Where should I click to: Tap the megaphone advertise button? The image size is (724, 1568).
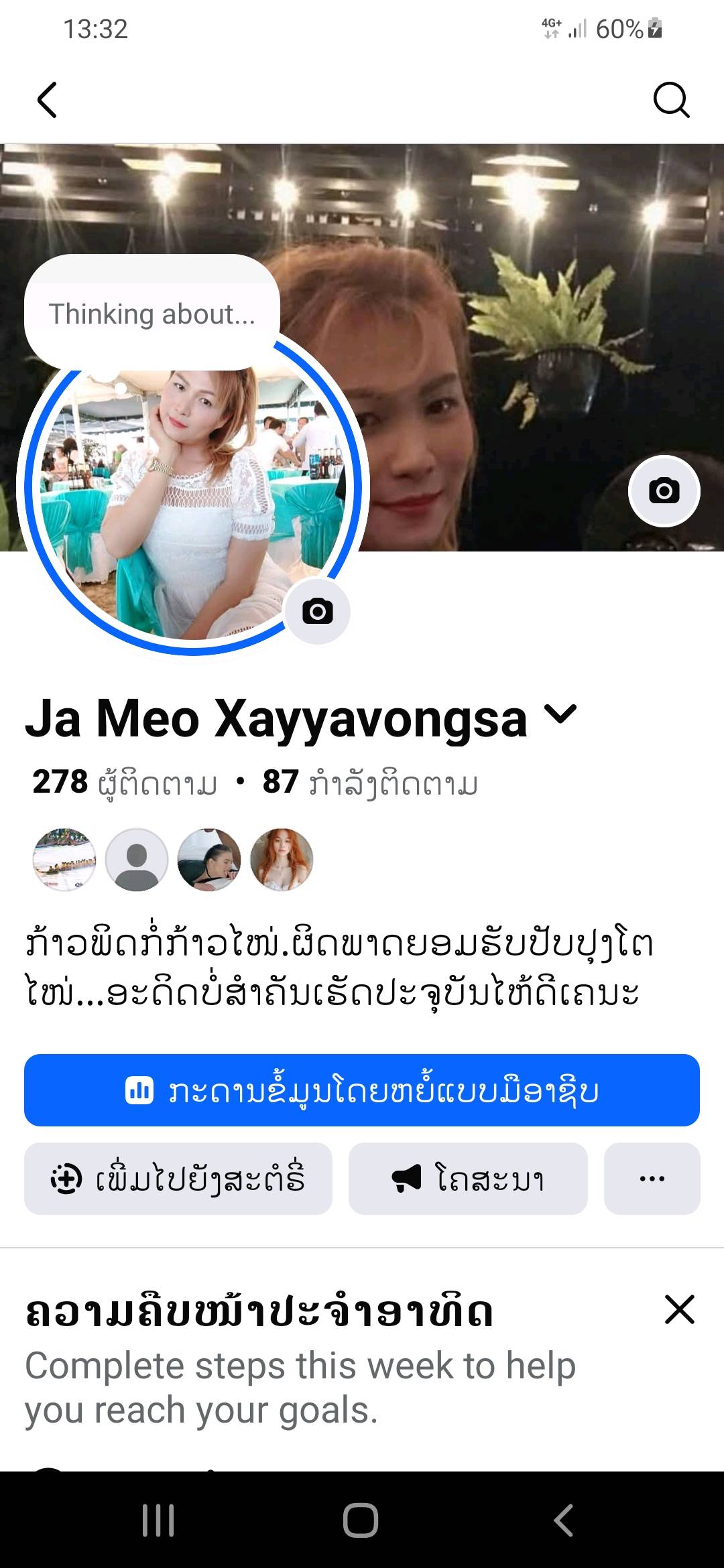pyautogui.click(x=468, y=1179)
